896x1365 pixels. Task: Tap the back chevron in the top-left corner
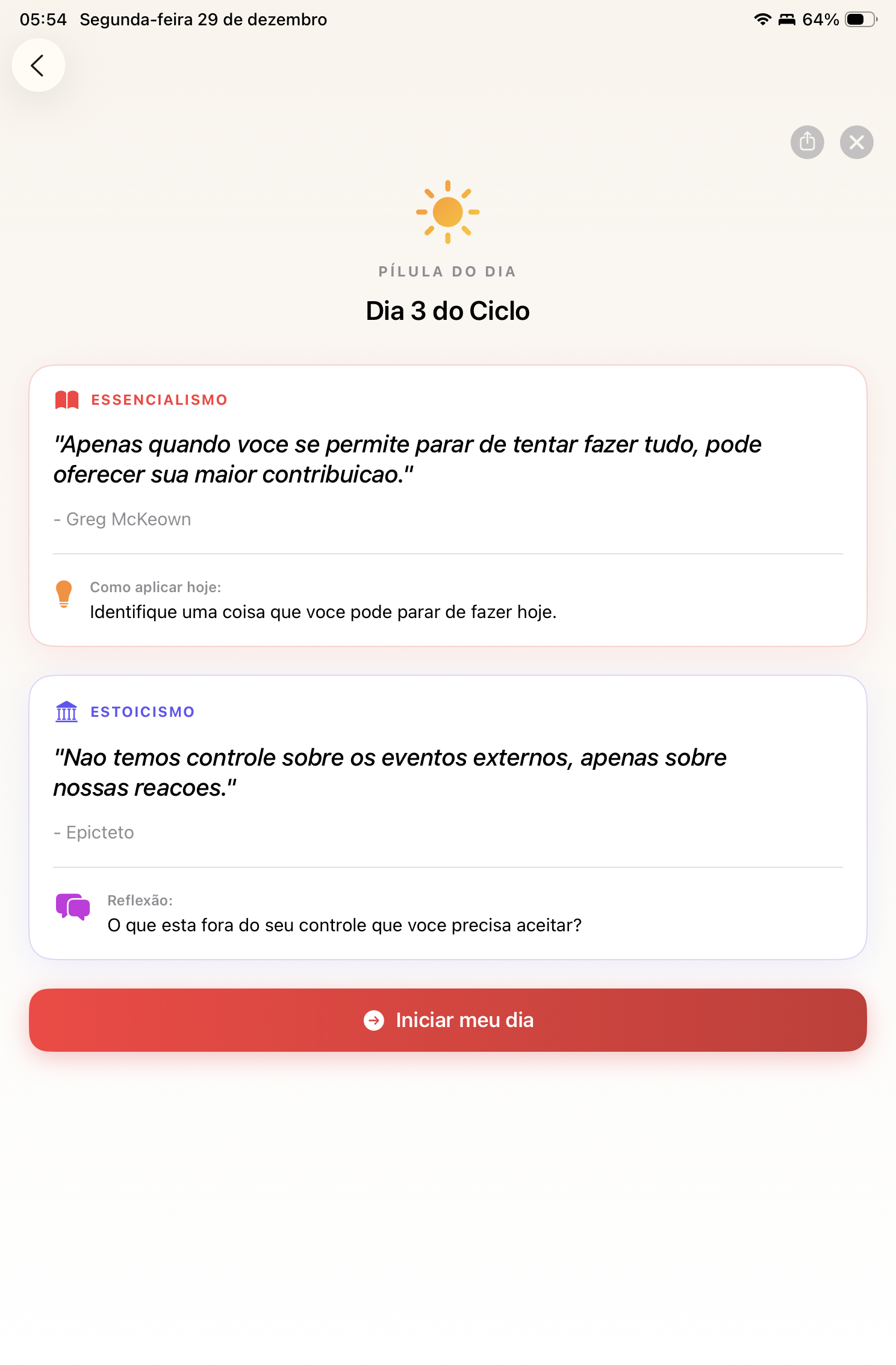(39, 64)
